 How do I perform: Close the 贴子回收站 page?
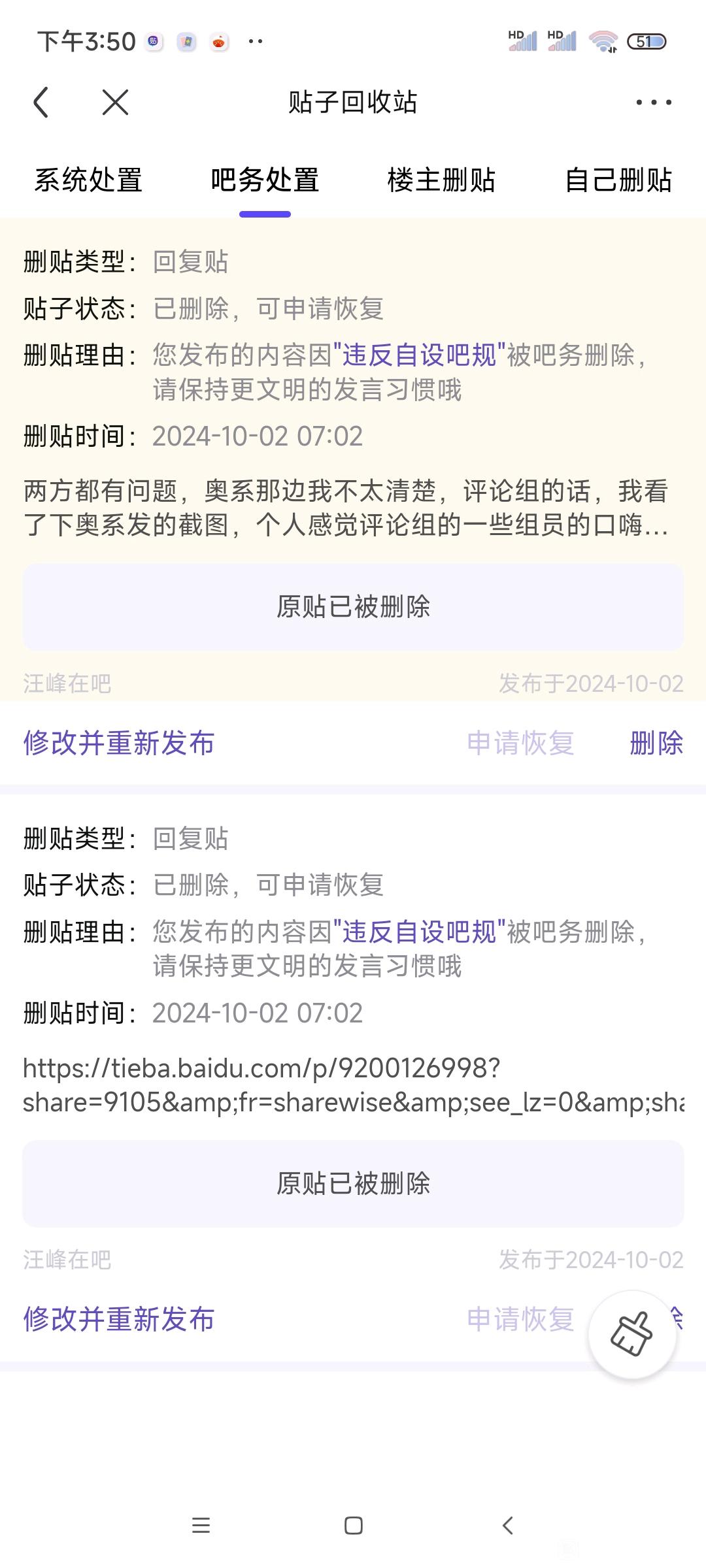coord(115,103)
